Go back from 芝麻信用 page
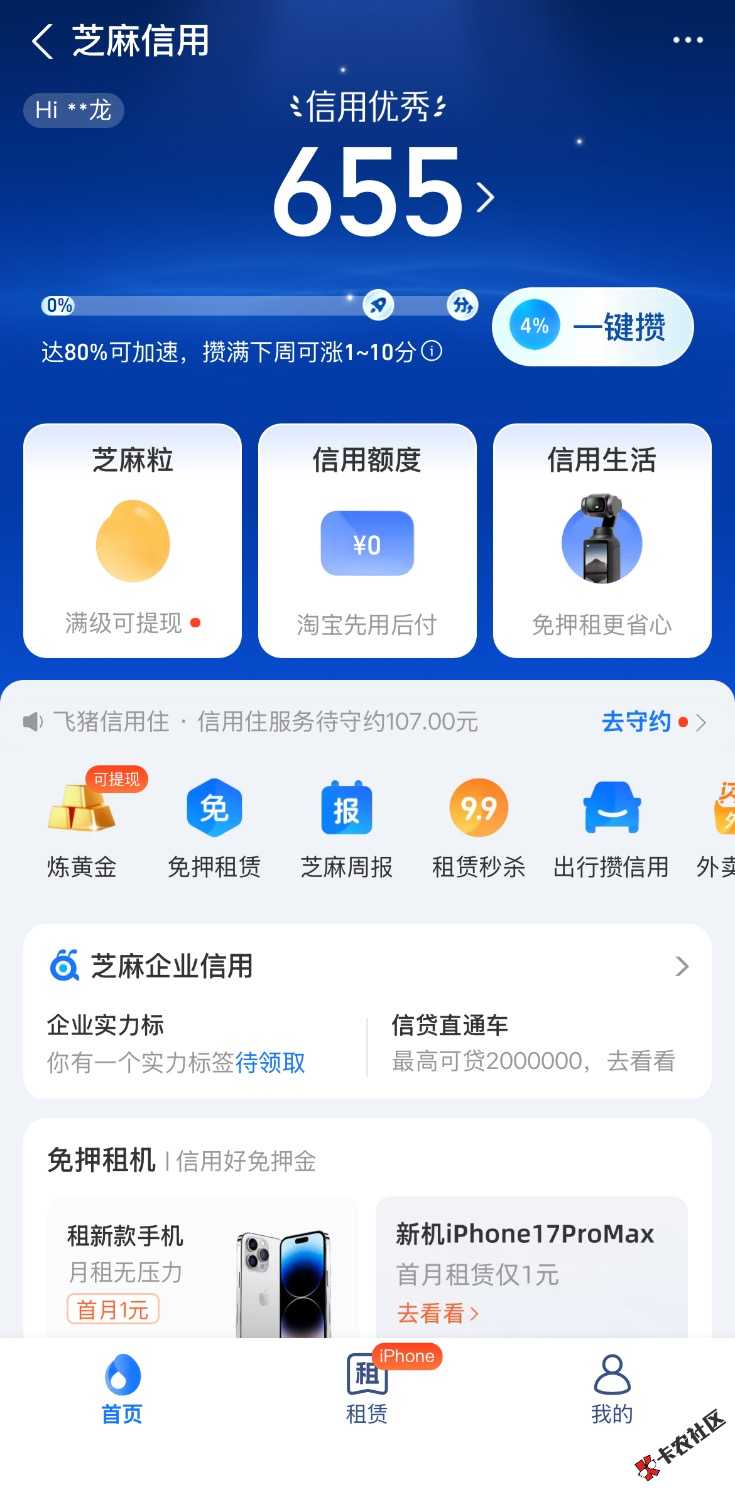 point(42,42)
